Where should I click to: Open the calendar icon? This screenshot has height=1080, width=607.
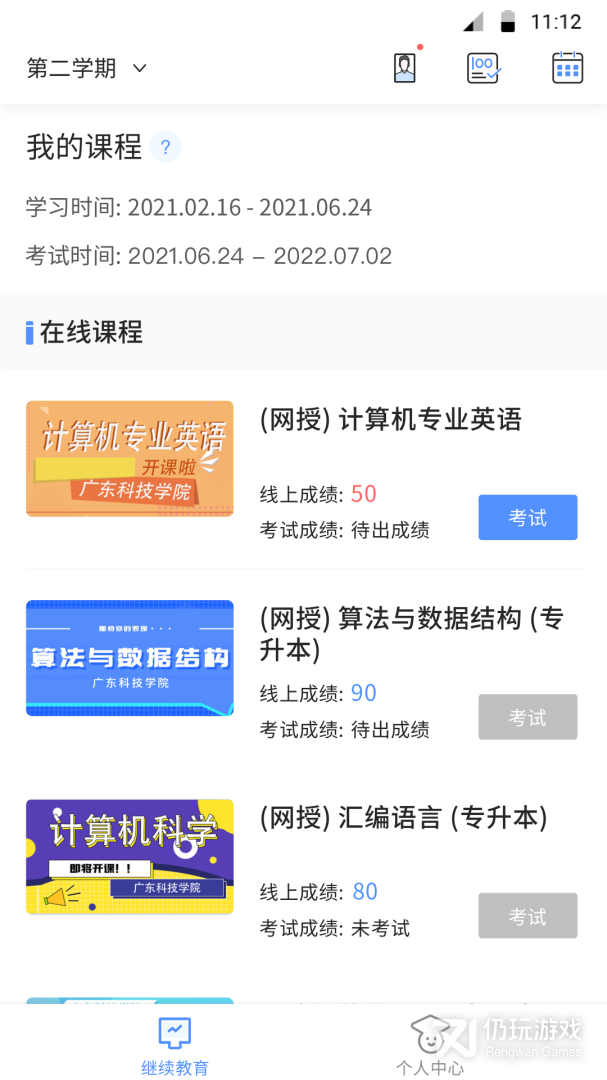pos(567,68)
